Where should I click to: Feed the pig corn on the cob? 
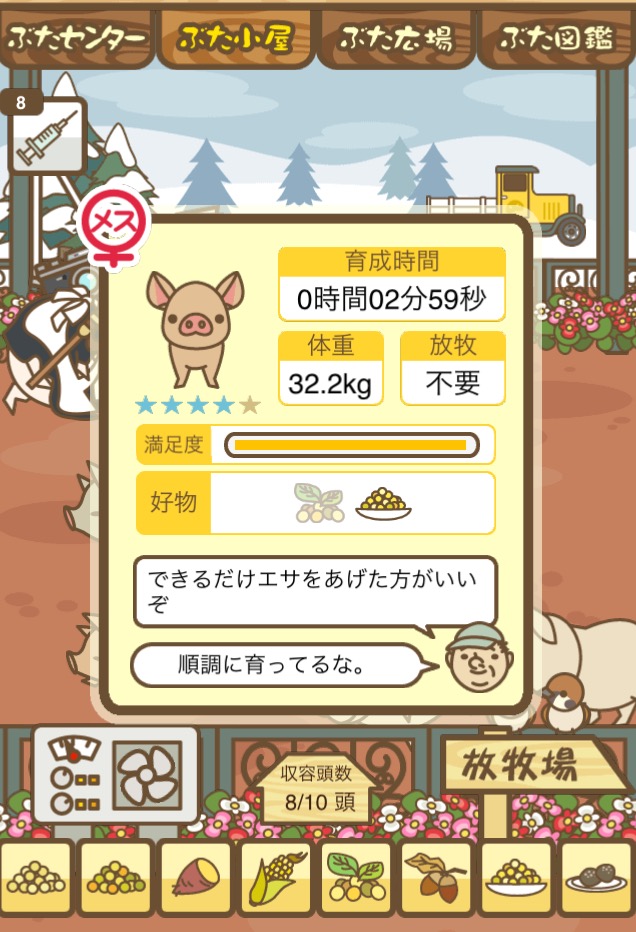coord(277,878)
